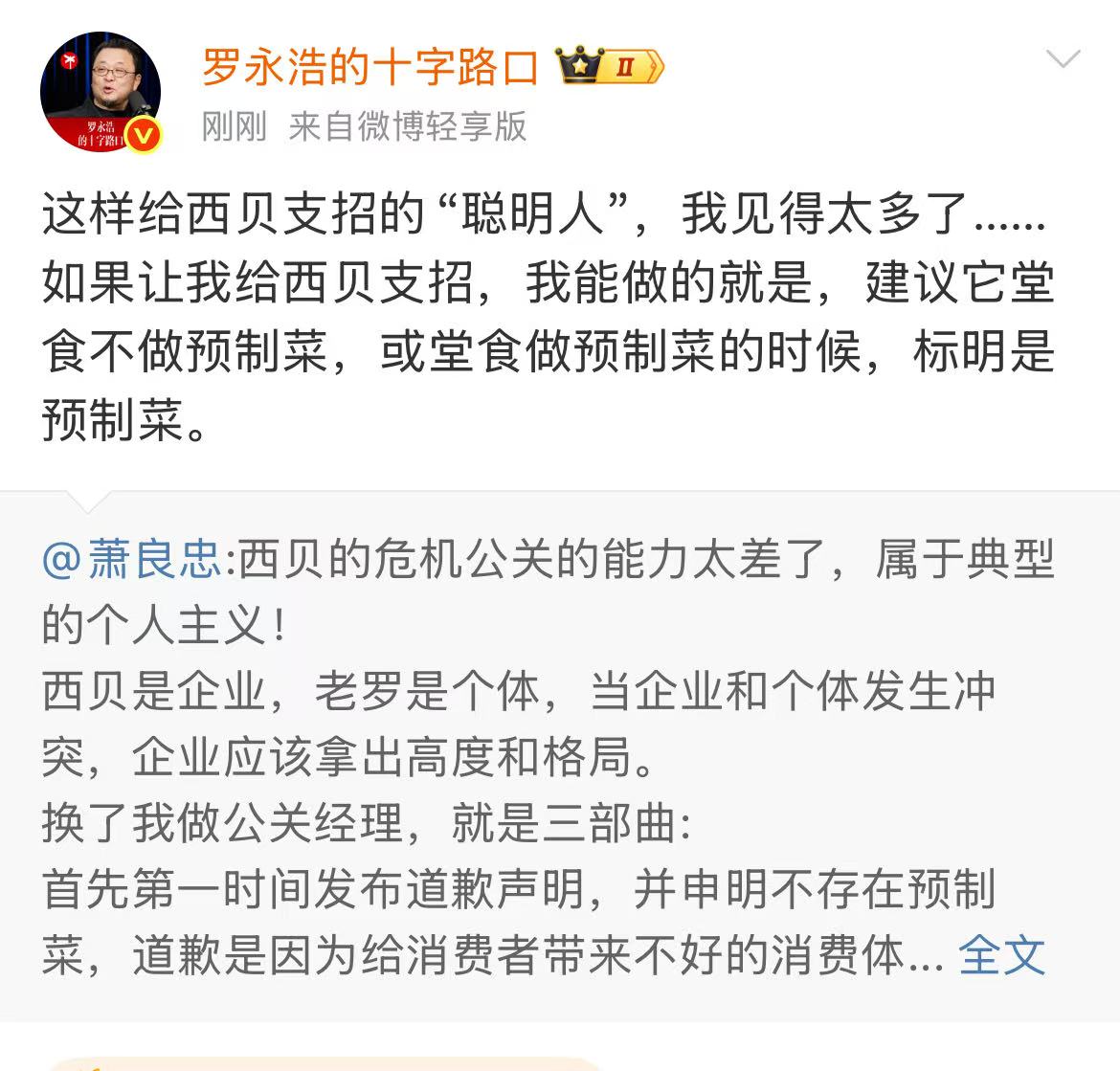Open the @萧良忠 mention link
This screenshot has height=1071, width=1120.
pyautogui.click(x=131, y=559)
